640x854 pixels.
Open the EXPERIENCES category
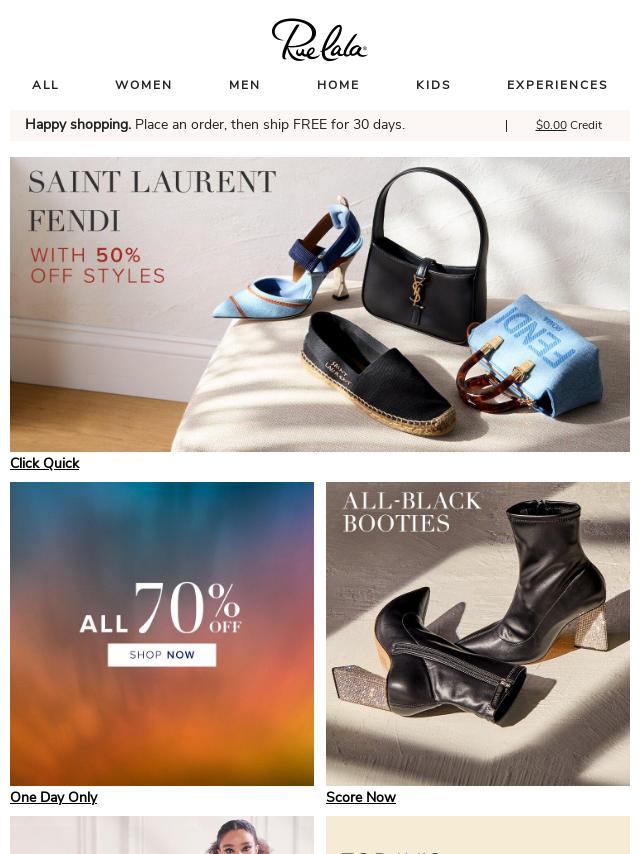[x=557, y=85]
